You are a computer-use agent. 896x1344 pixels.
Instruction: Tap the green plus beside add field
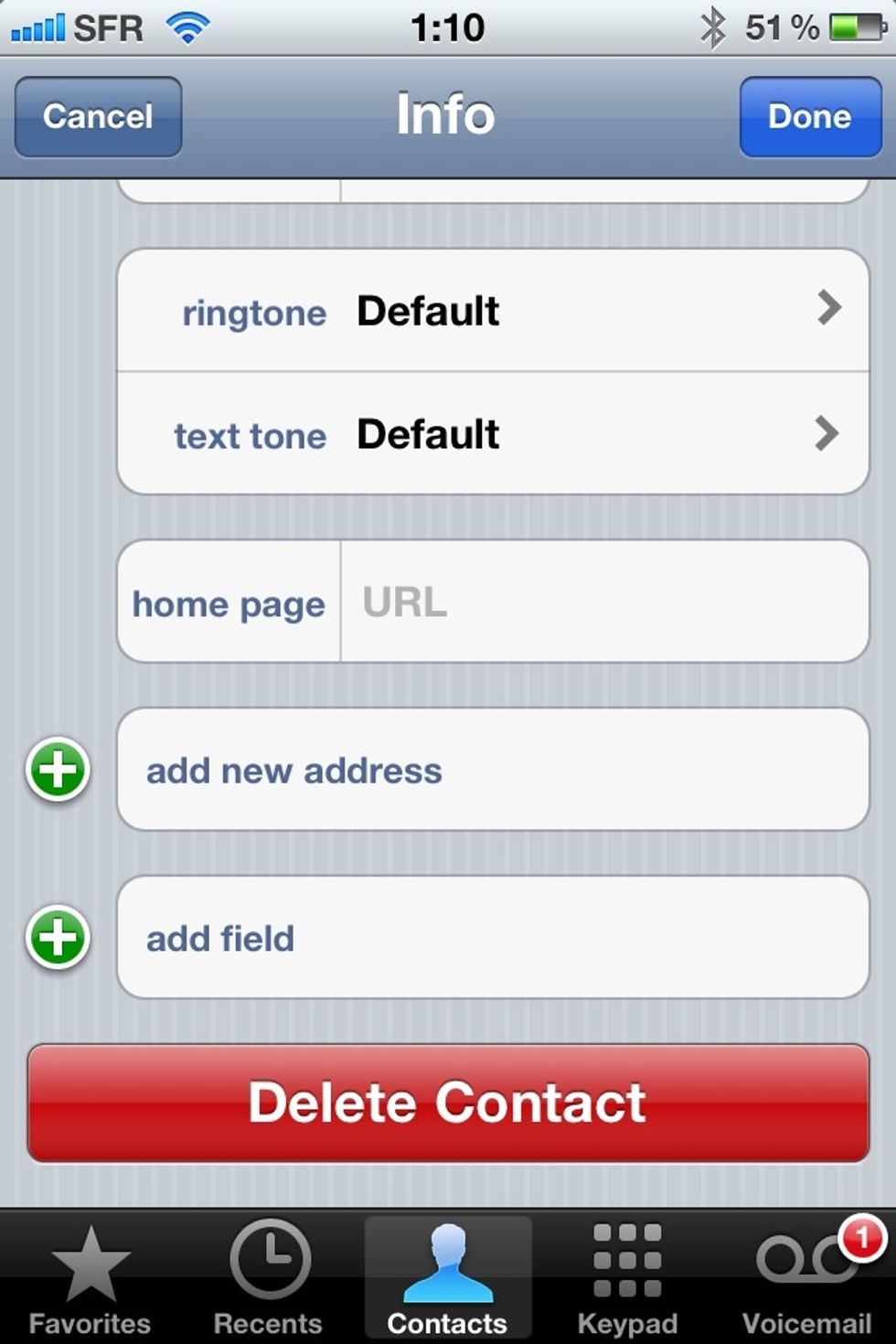(x=58, y=937)
